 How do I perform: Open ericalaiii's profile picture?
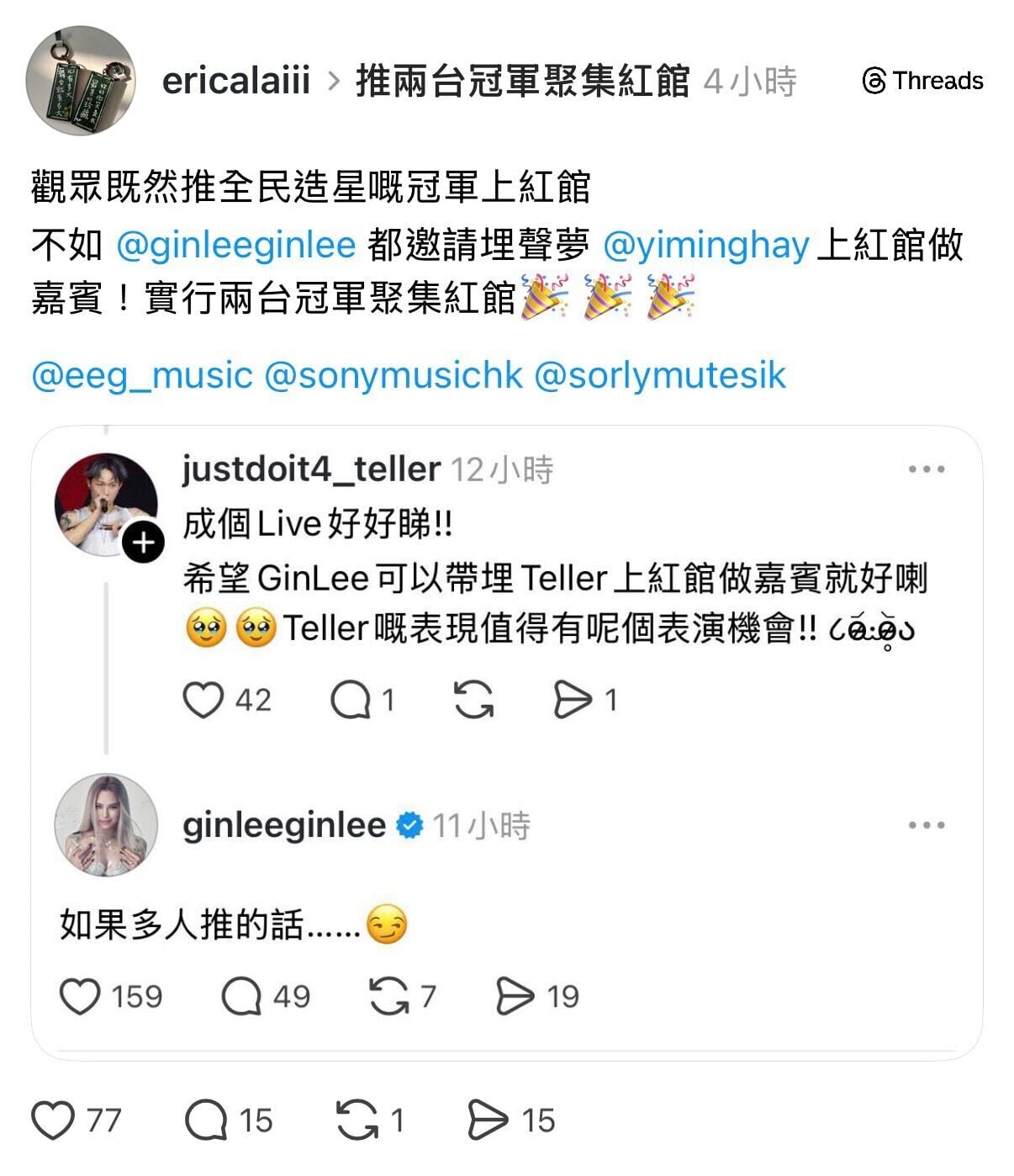(81, 81)
